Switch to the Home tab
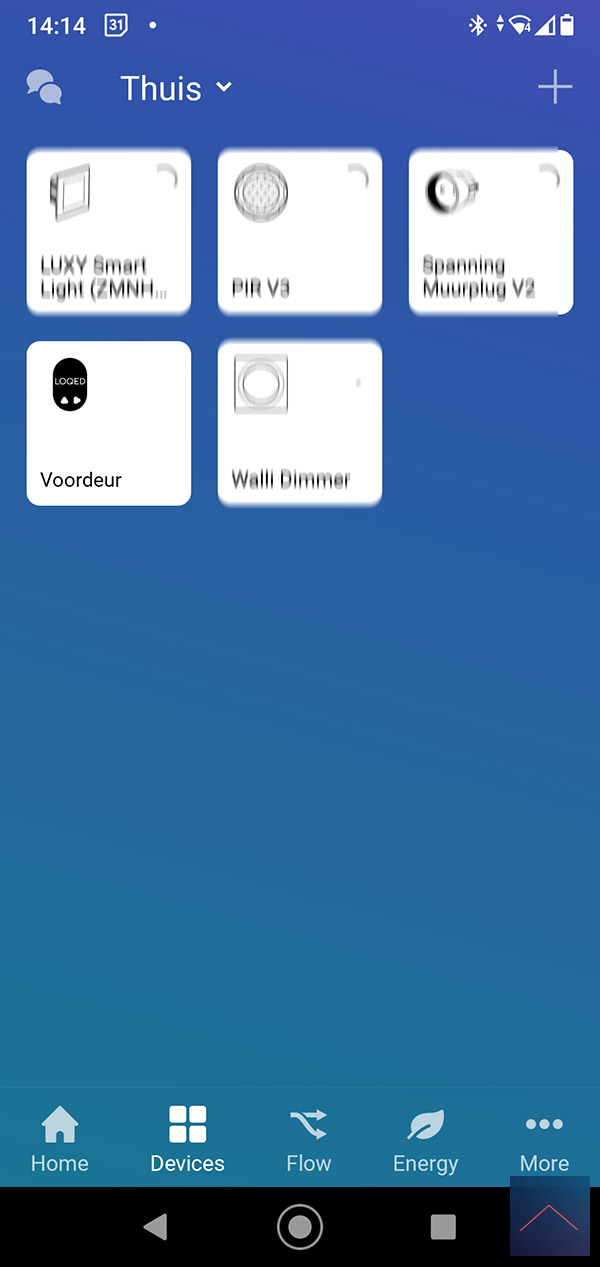The image size is (600, 1267). 60,1139
